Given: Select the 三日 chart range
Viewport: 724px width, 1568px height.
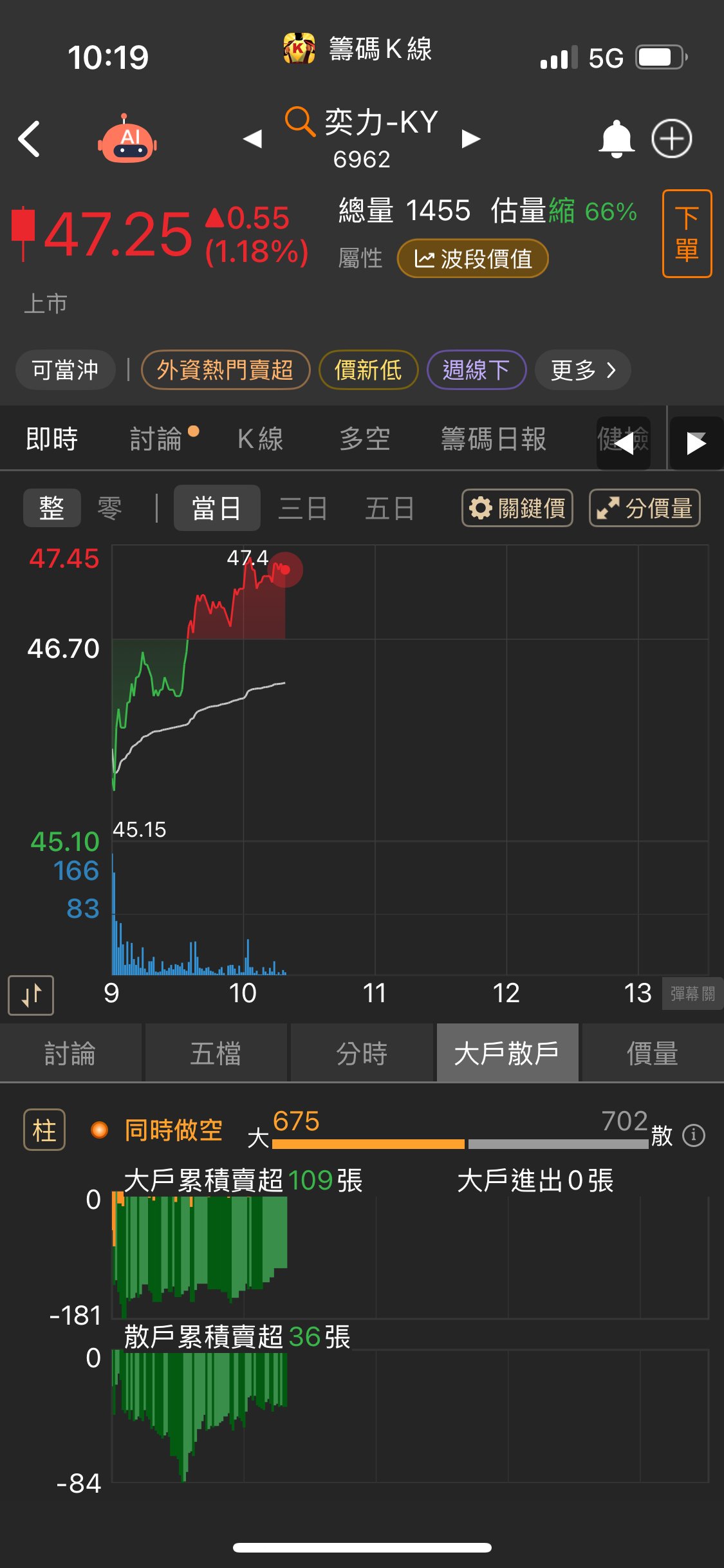Looking at the screenshot, I should [x=302, y=509].
